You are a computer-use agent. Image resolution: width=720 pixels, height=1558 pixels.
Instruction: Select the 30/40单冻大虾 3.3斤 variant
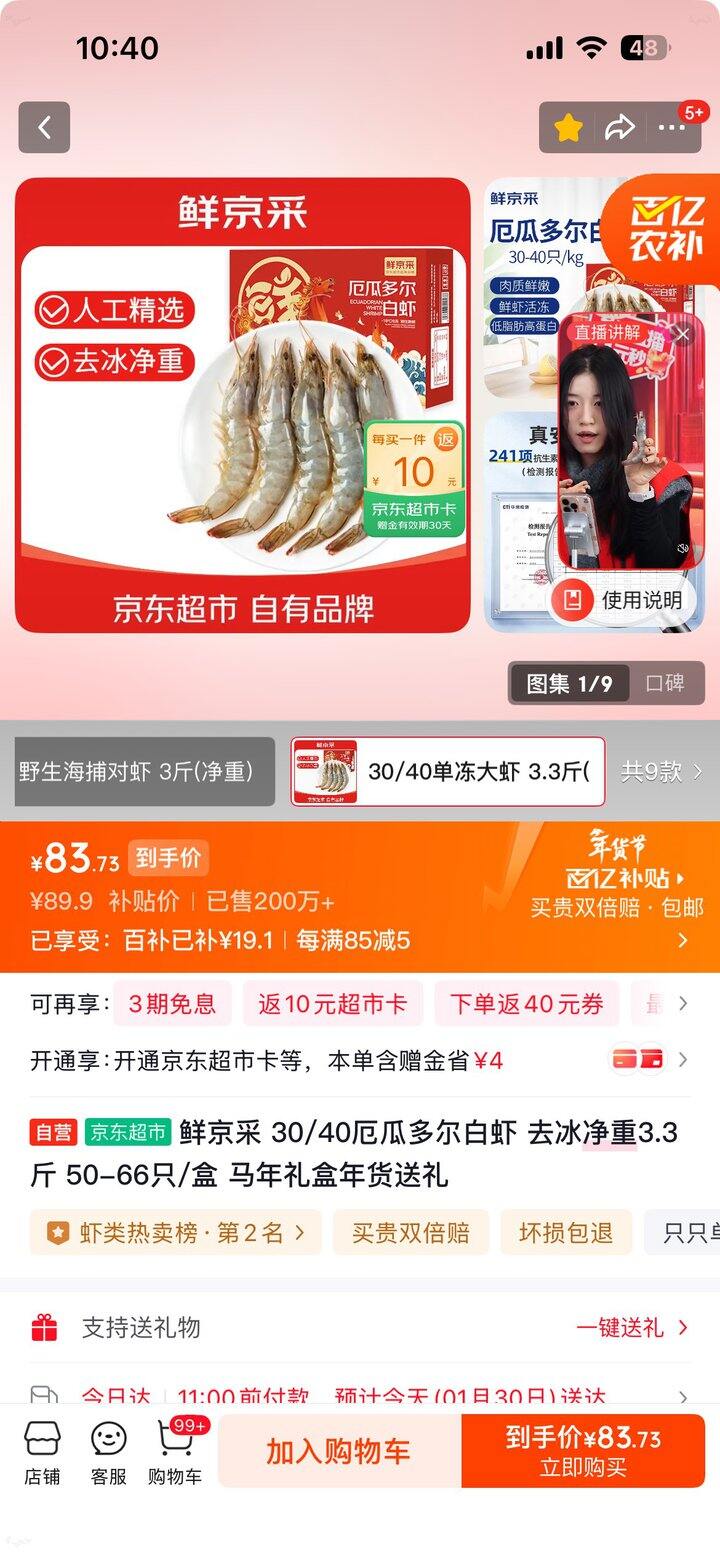click(447, 773)
